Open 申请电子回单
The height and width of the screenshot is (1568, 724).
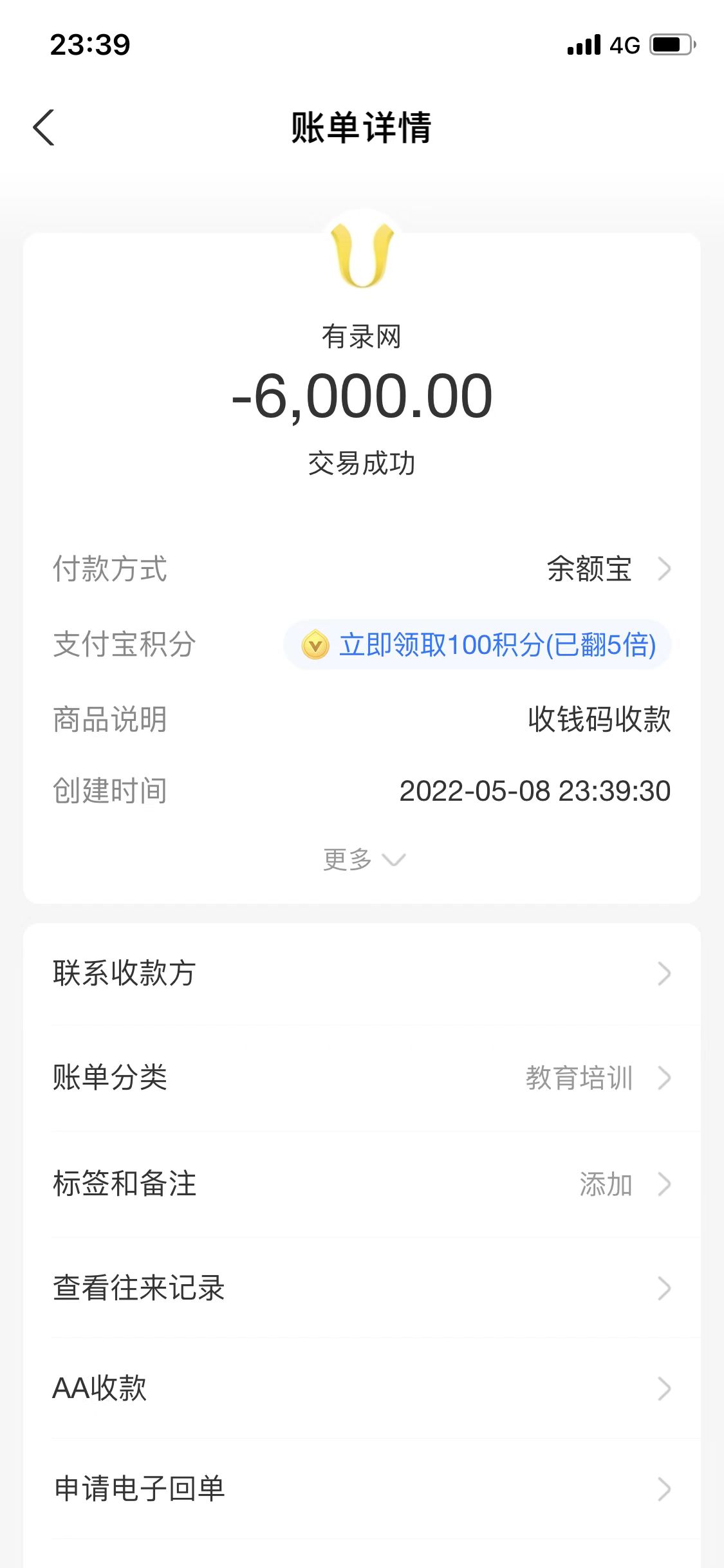click(x=362, y=1488)
